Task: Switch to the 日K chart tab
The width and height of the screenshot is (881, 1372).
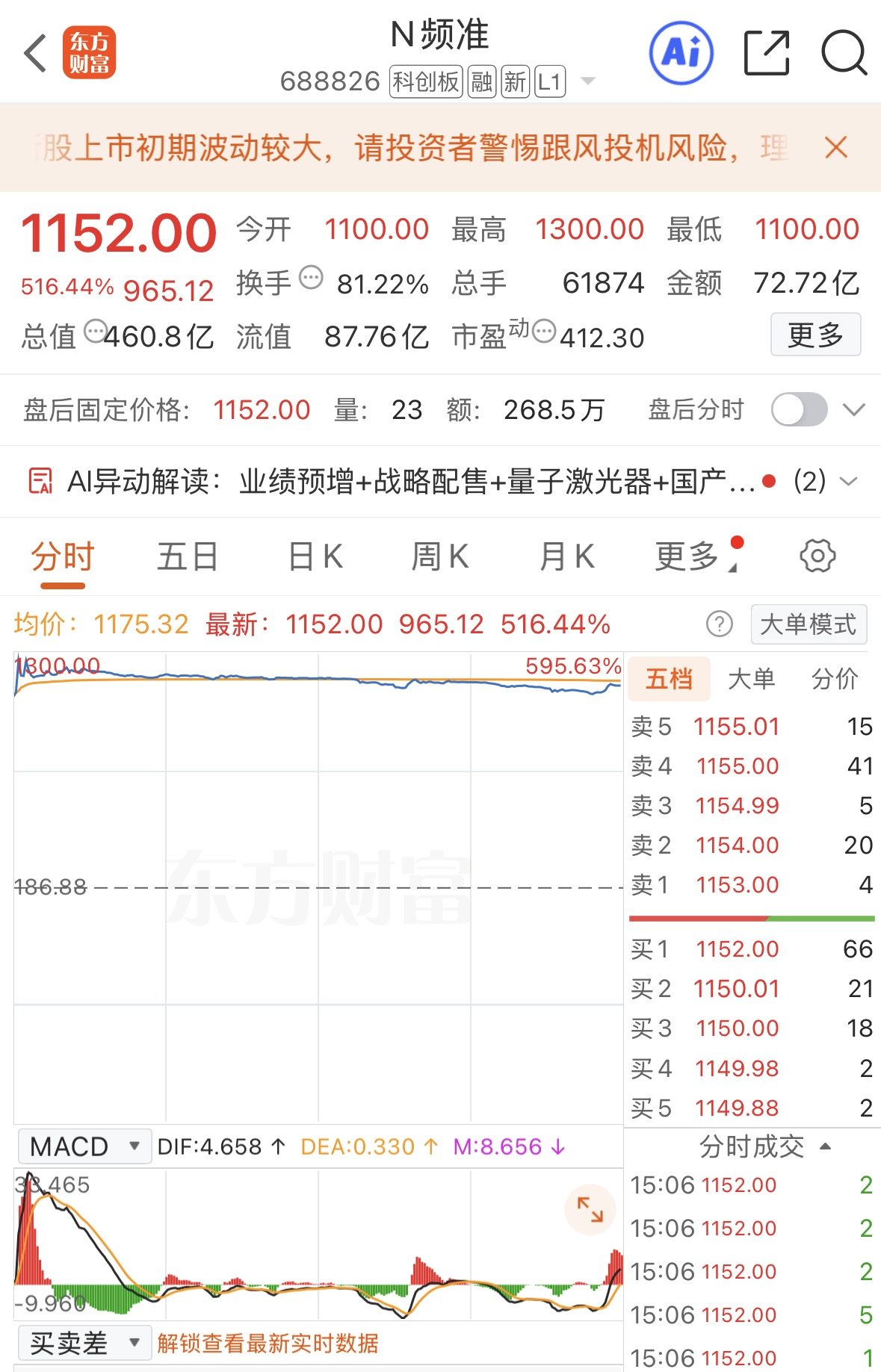Action: pyautogui.click(x=315, y=556)
